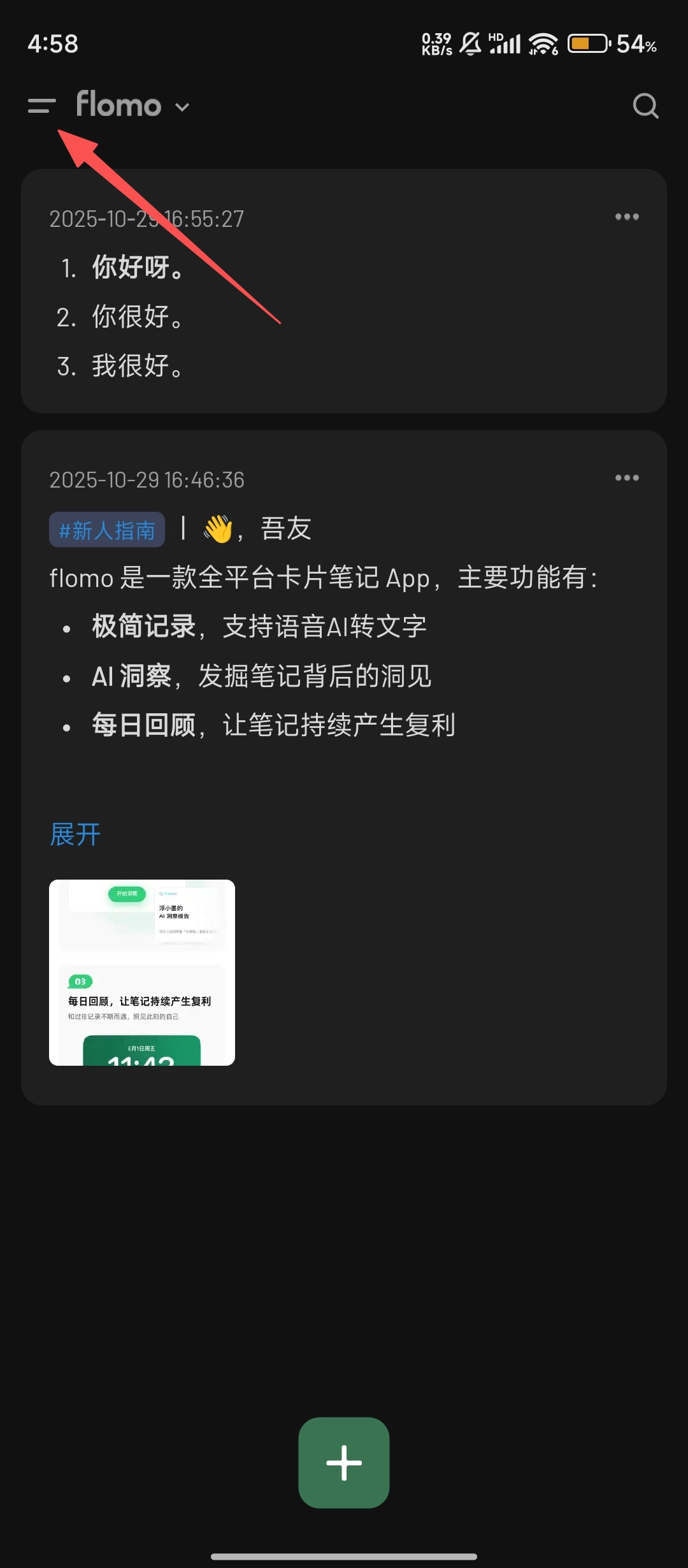Viewport: 688px width, 1568px height.
Task: Open the #新人指南 tag
Action: [x=107, y=530]
